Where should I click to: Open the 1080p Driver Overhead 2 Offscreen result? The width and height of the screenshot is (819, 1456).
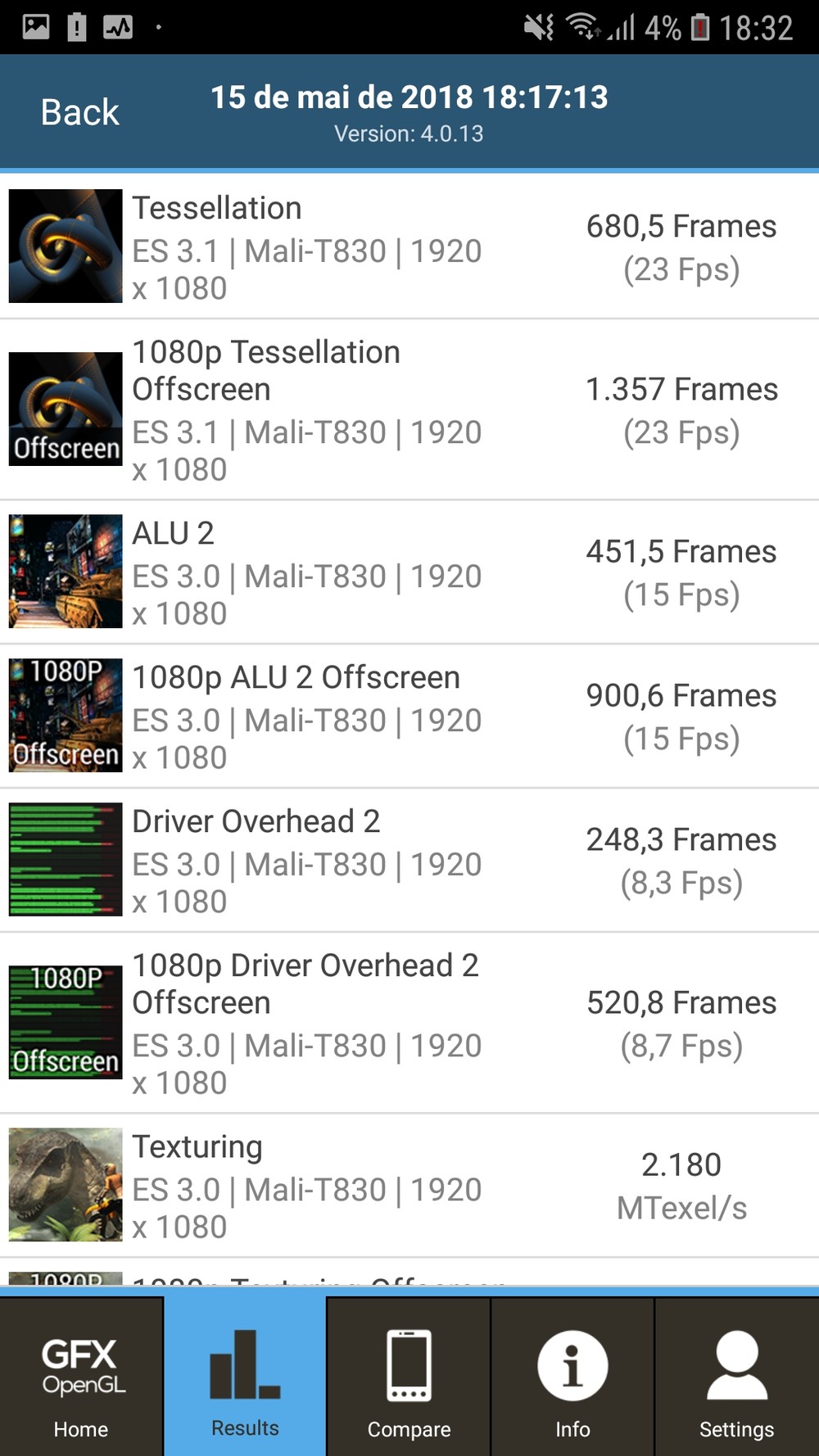(409, 1023)
